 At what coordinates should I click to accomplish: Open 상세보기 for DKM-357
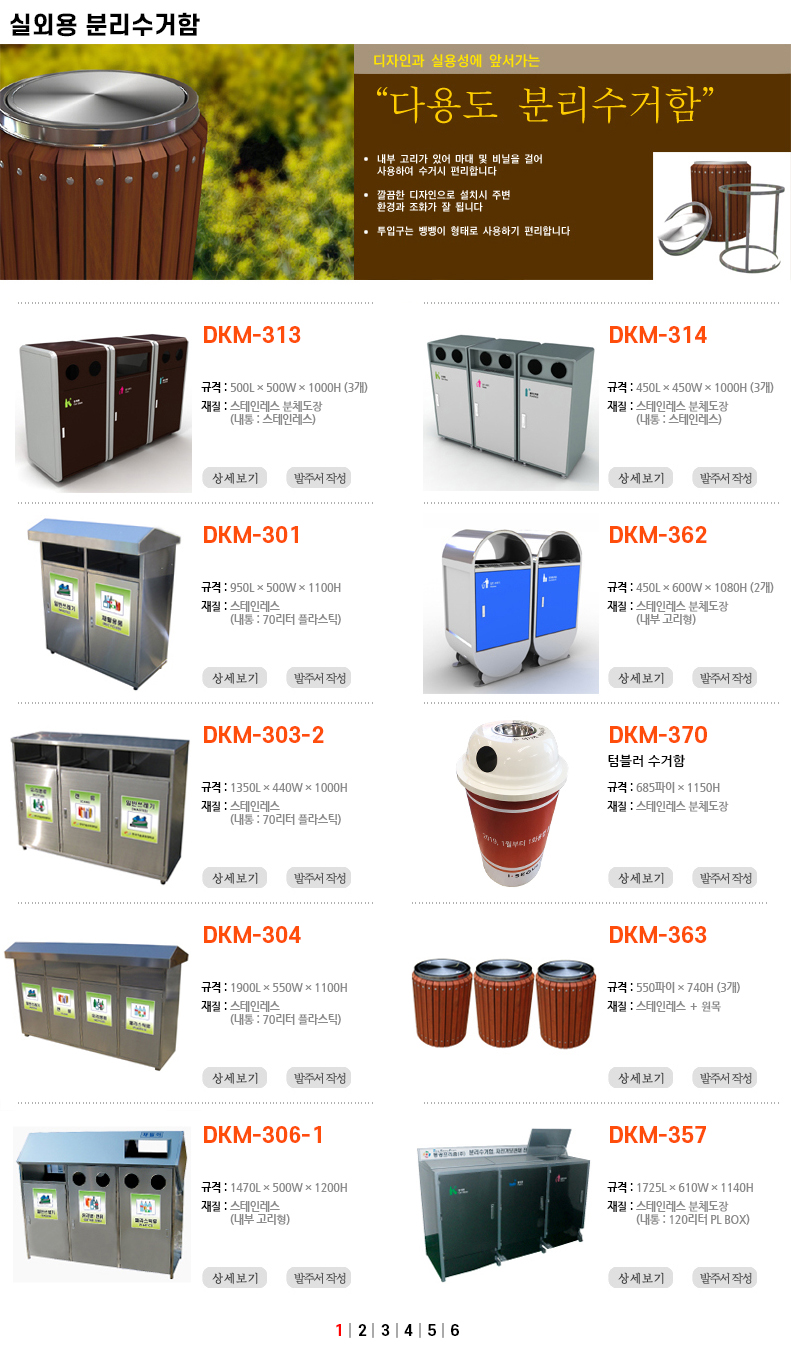(x=640, y=1278)
